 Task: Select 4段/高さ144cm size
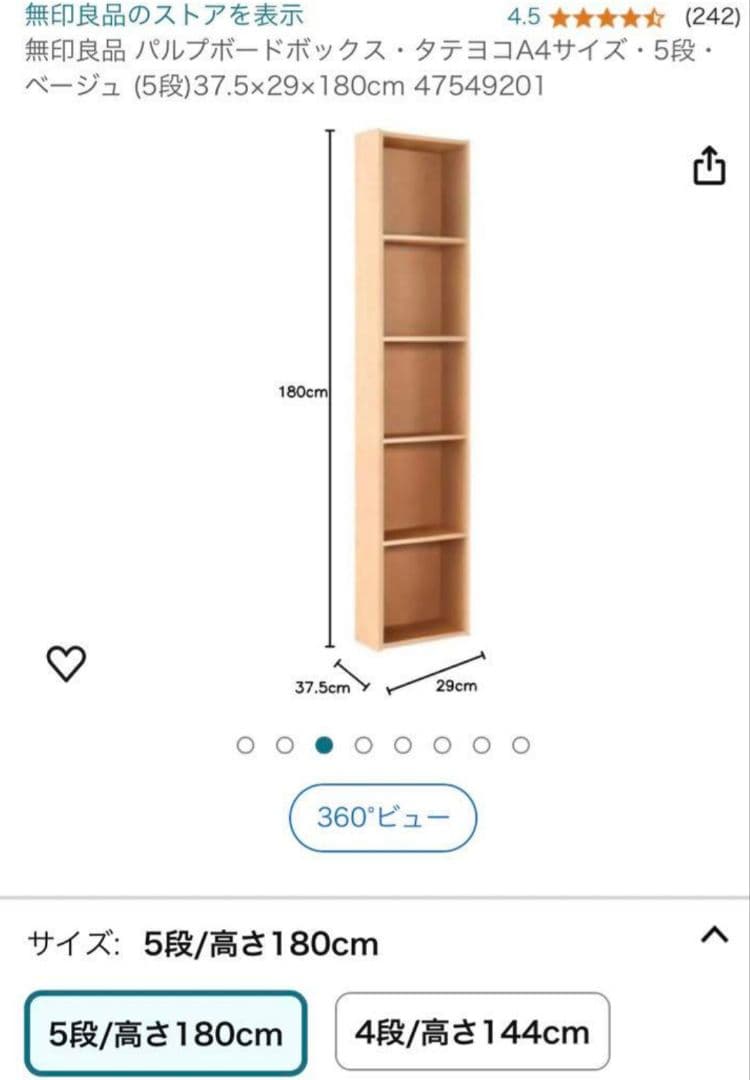pos(472,1031)
